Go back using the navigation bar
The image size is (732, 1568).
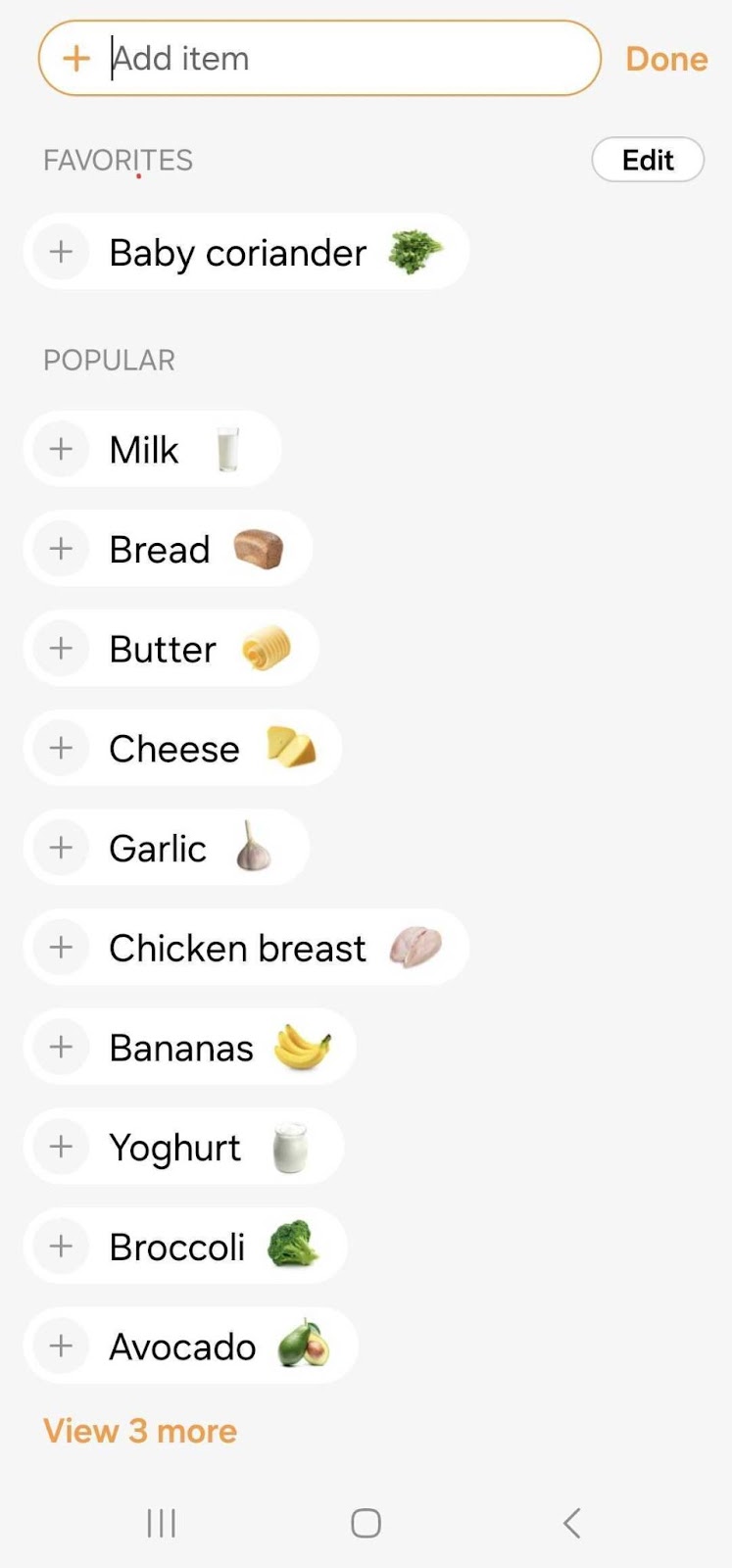[572, 1523]
